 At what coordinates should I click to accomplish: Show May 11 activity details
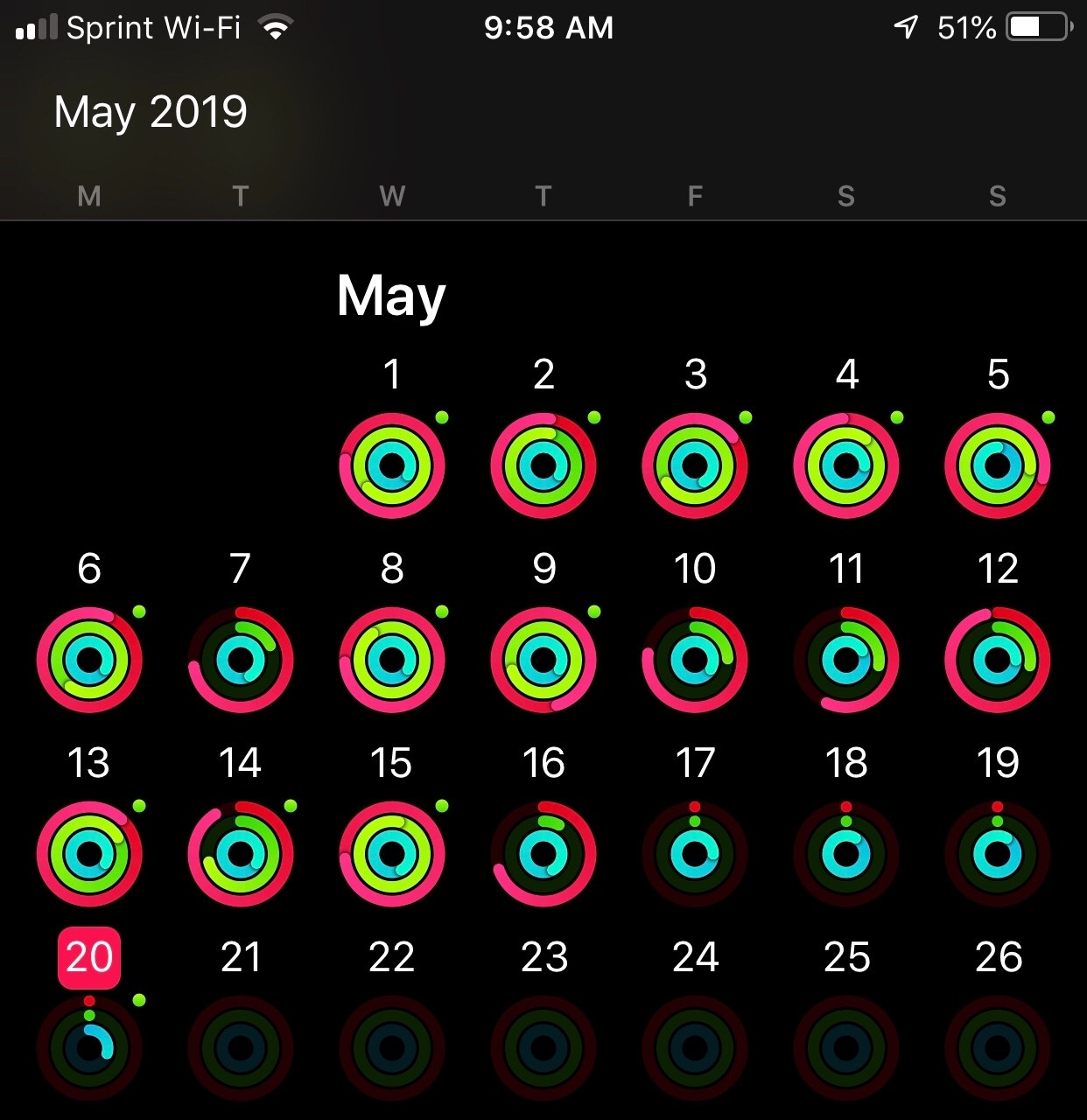point(846,660)
